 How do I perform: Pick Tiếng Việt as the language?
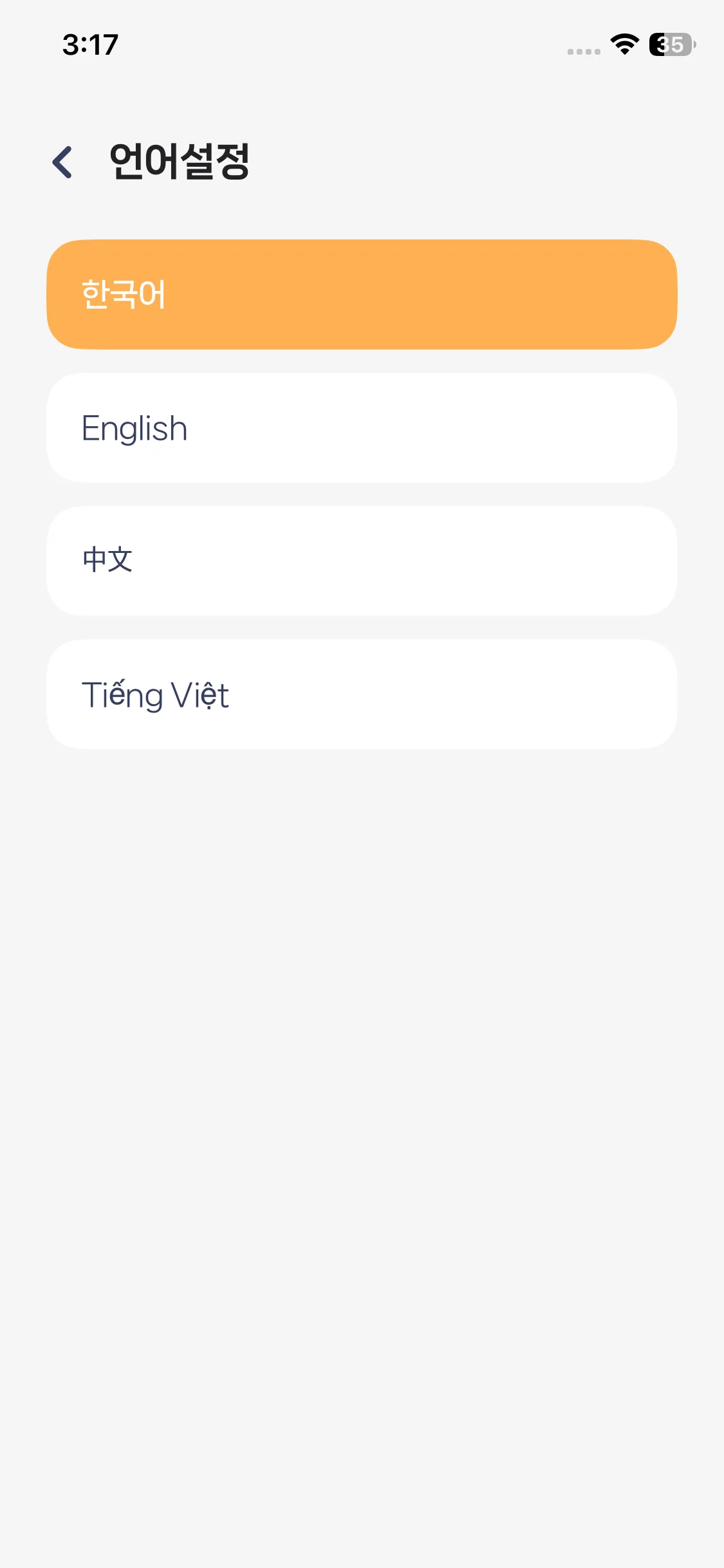click(362, 694)
